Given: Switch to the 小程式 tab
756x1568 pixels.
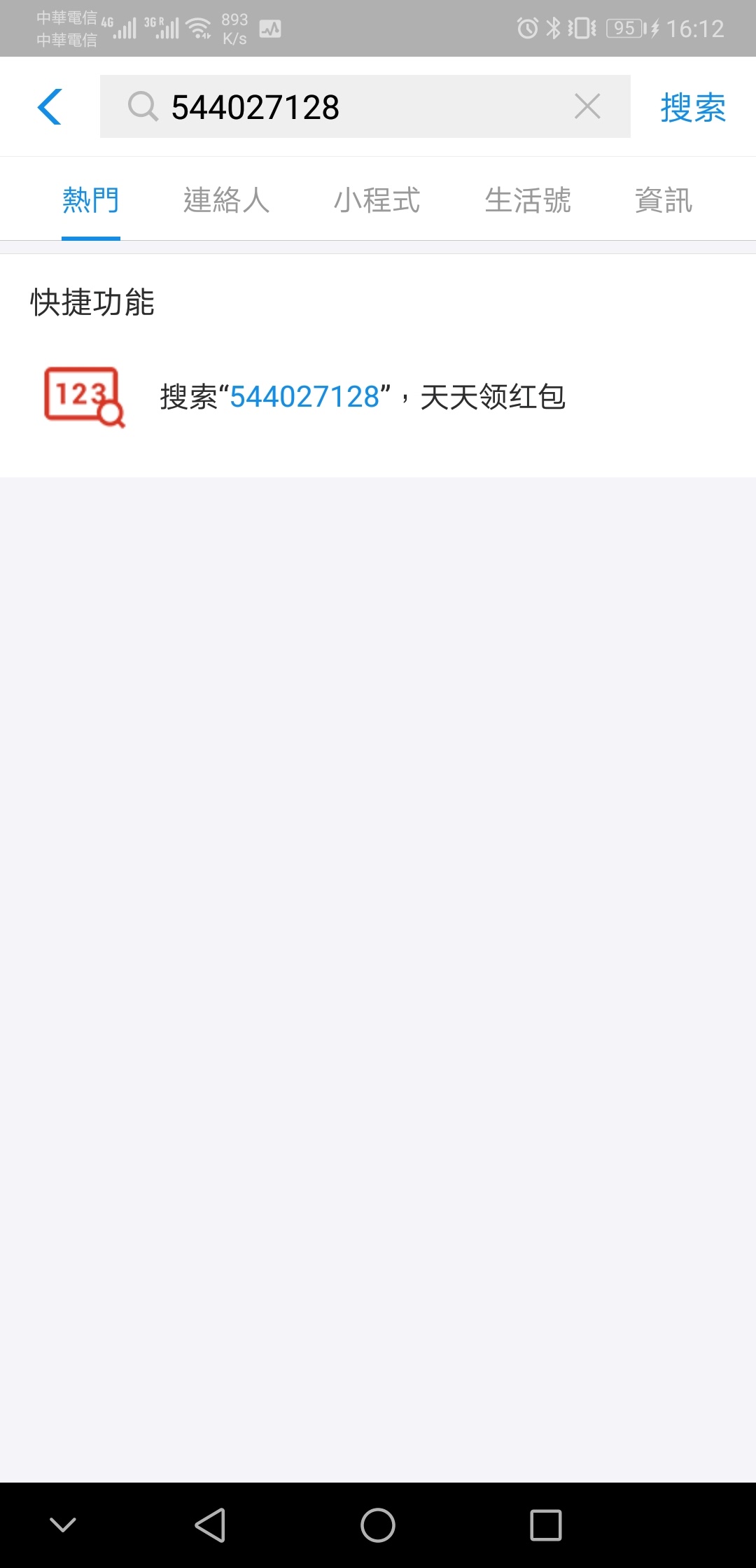Looking at the screenshot, I should (377, 200).
